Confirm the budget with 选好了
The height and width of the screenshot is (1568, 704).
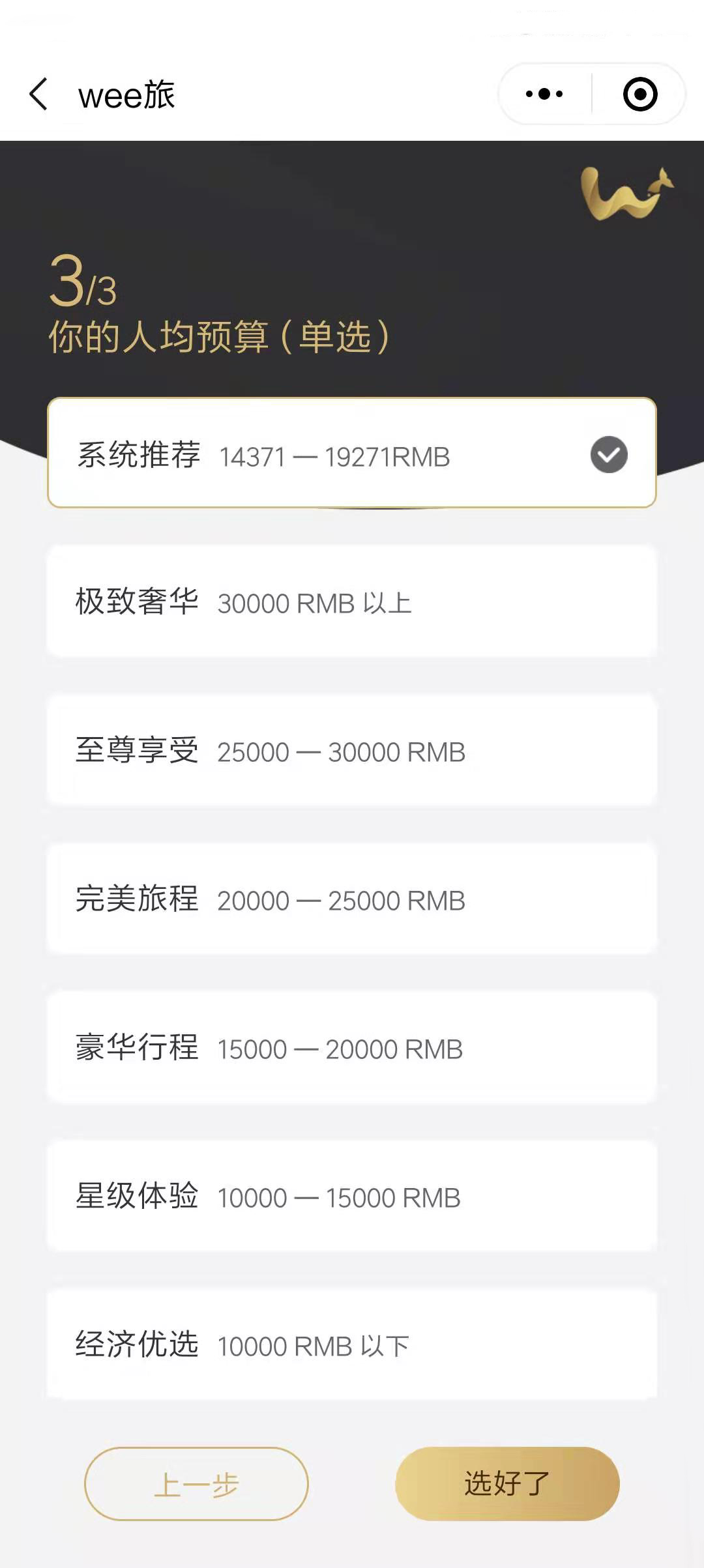tap(507, 1484)
